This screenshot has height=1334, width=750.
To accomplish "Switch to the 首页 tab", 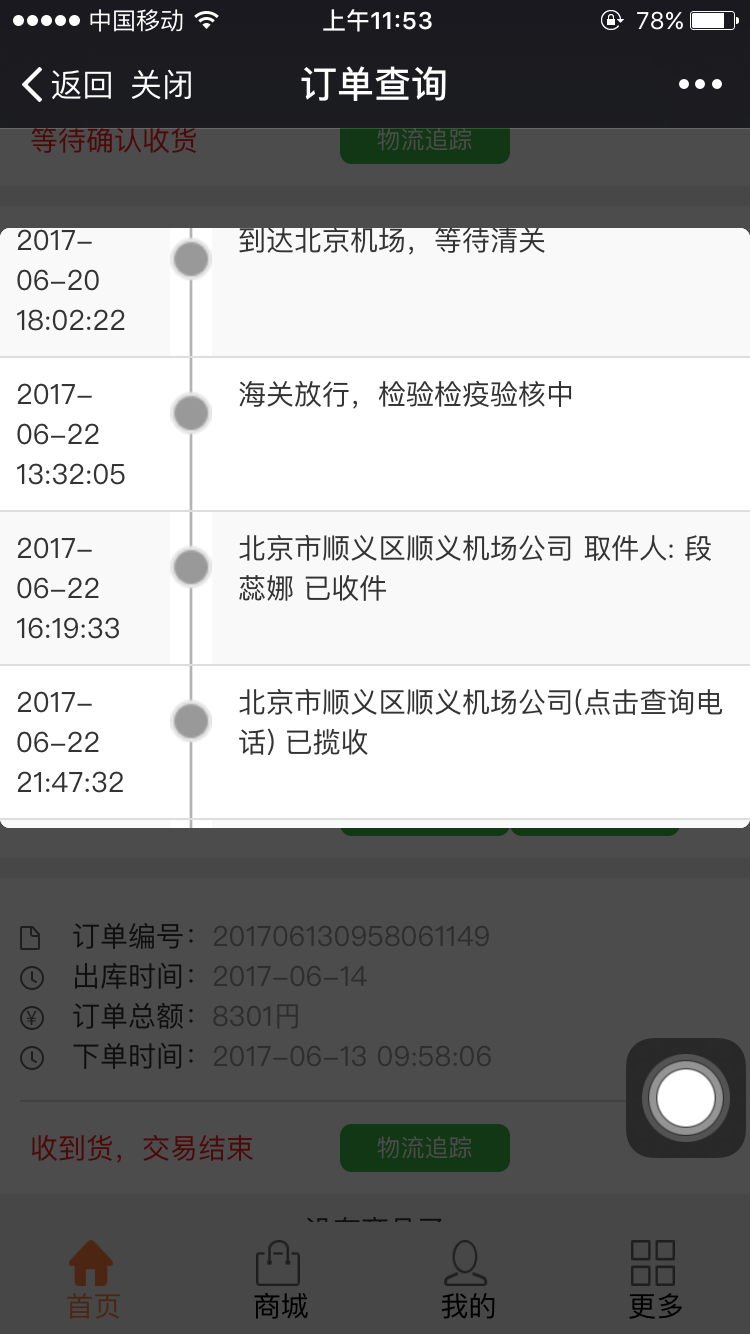I will point(92,1280).
